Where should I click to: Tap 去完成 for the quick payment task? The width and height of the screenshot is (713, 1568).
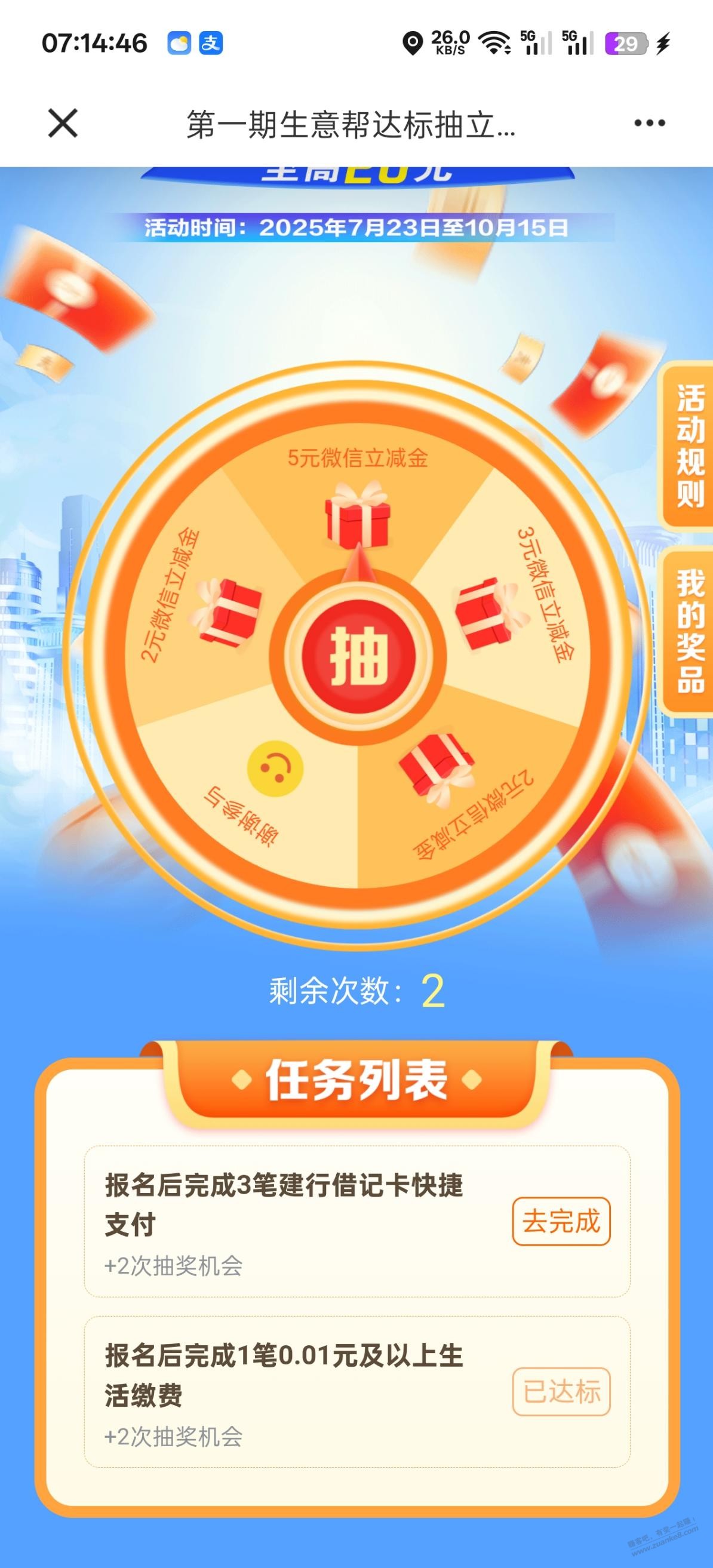point(561,1222)
